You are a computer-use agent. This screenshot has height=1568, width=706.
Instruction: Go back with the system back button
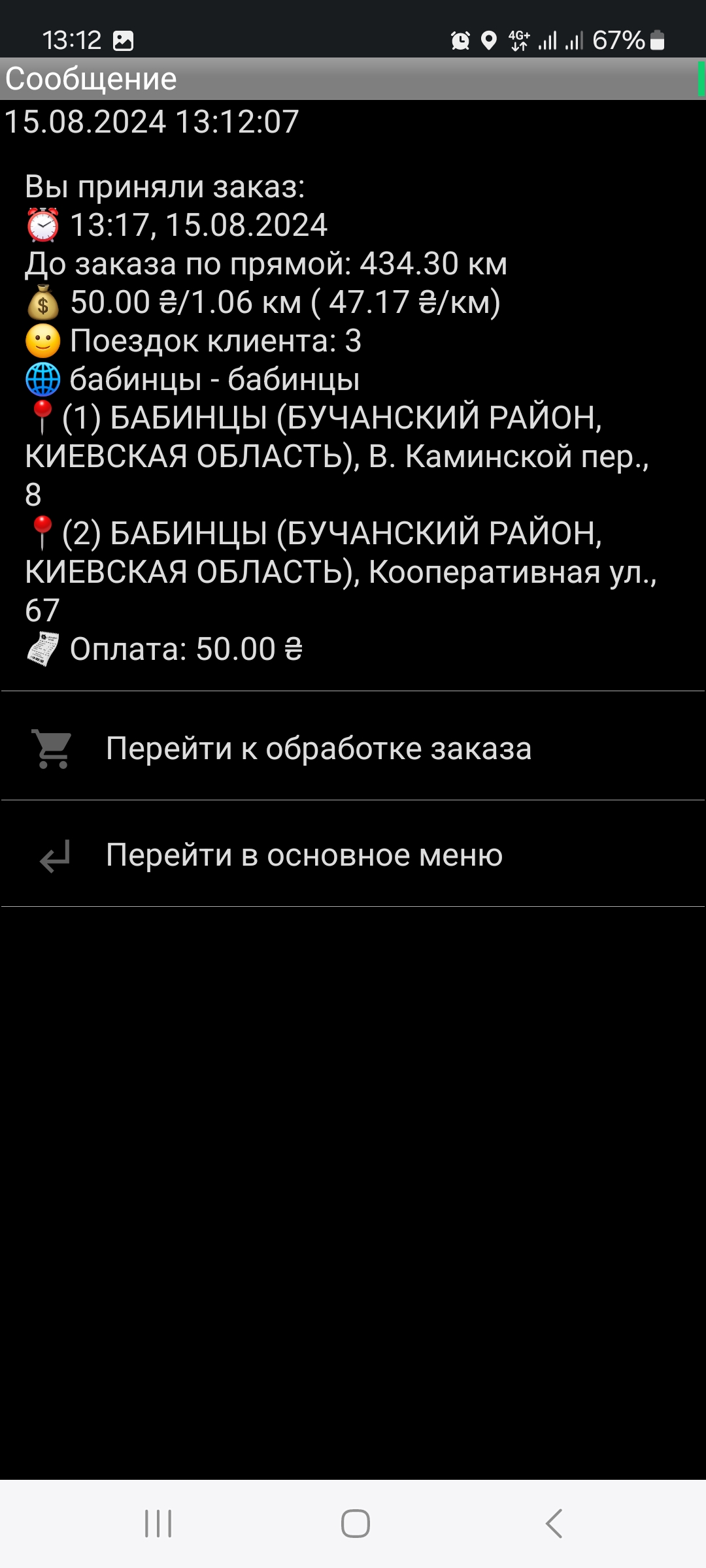(x=554, y=1524)
